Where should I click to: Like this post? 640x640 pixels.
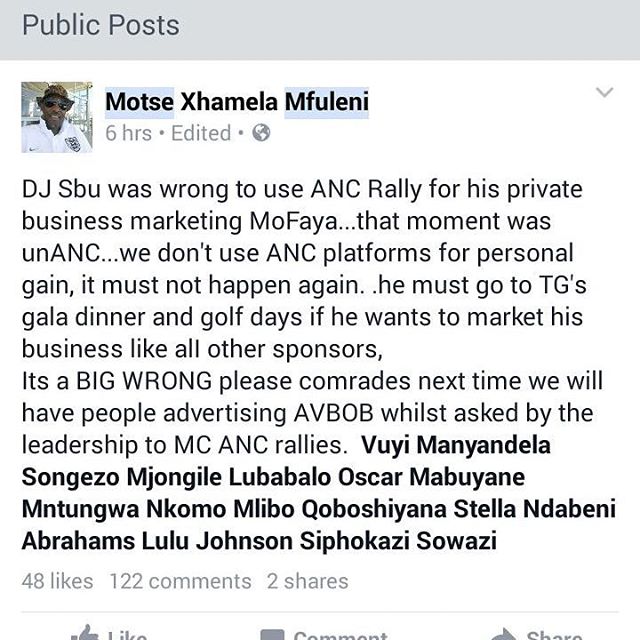point(110,633)
